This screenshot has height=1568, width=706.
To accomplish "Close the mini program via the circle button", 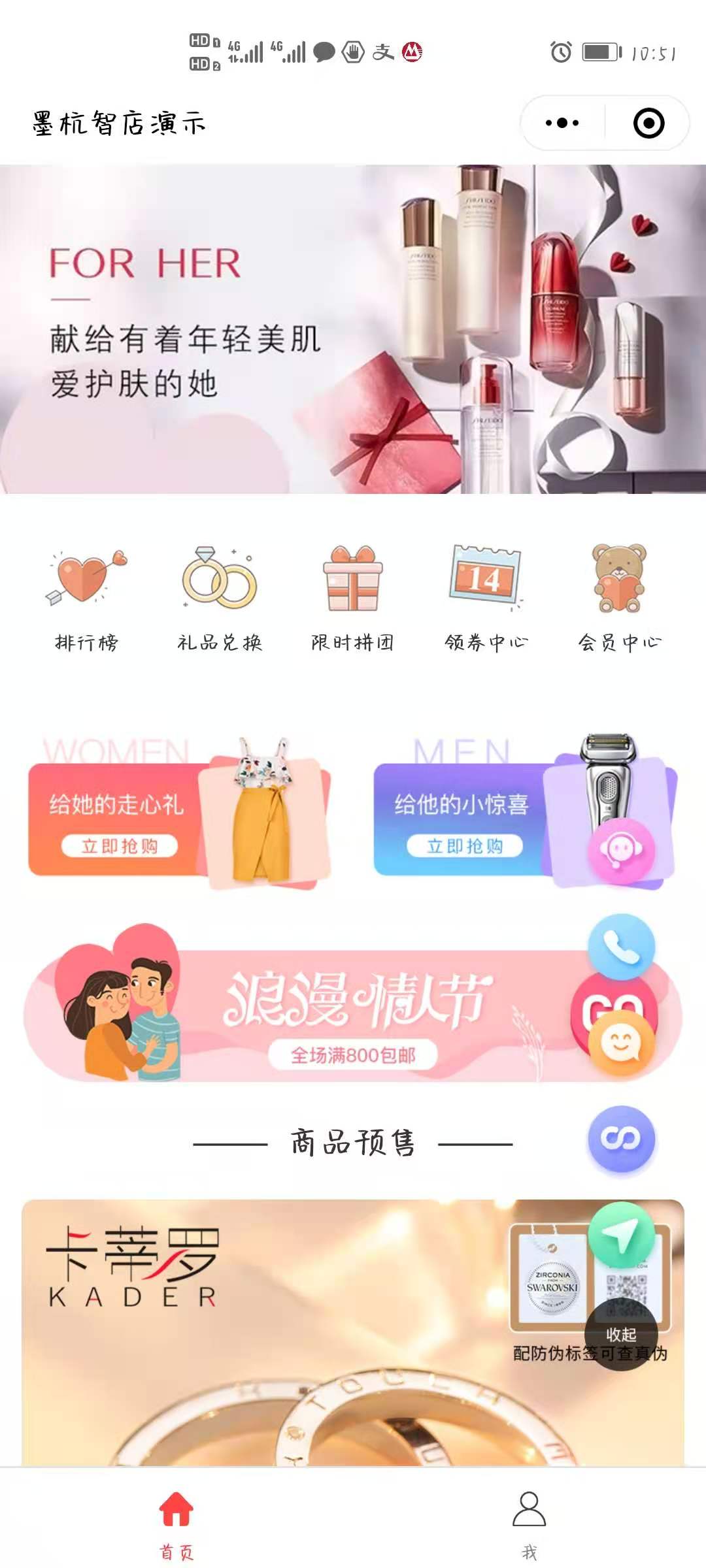I will tap(648, 123).
